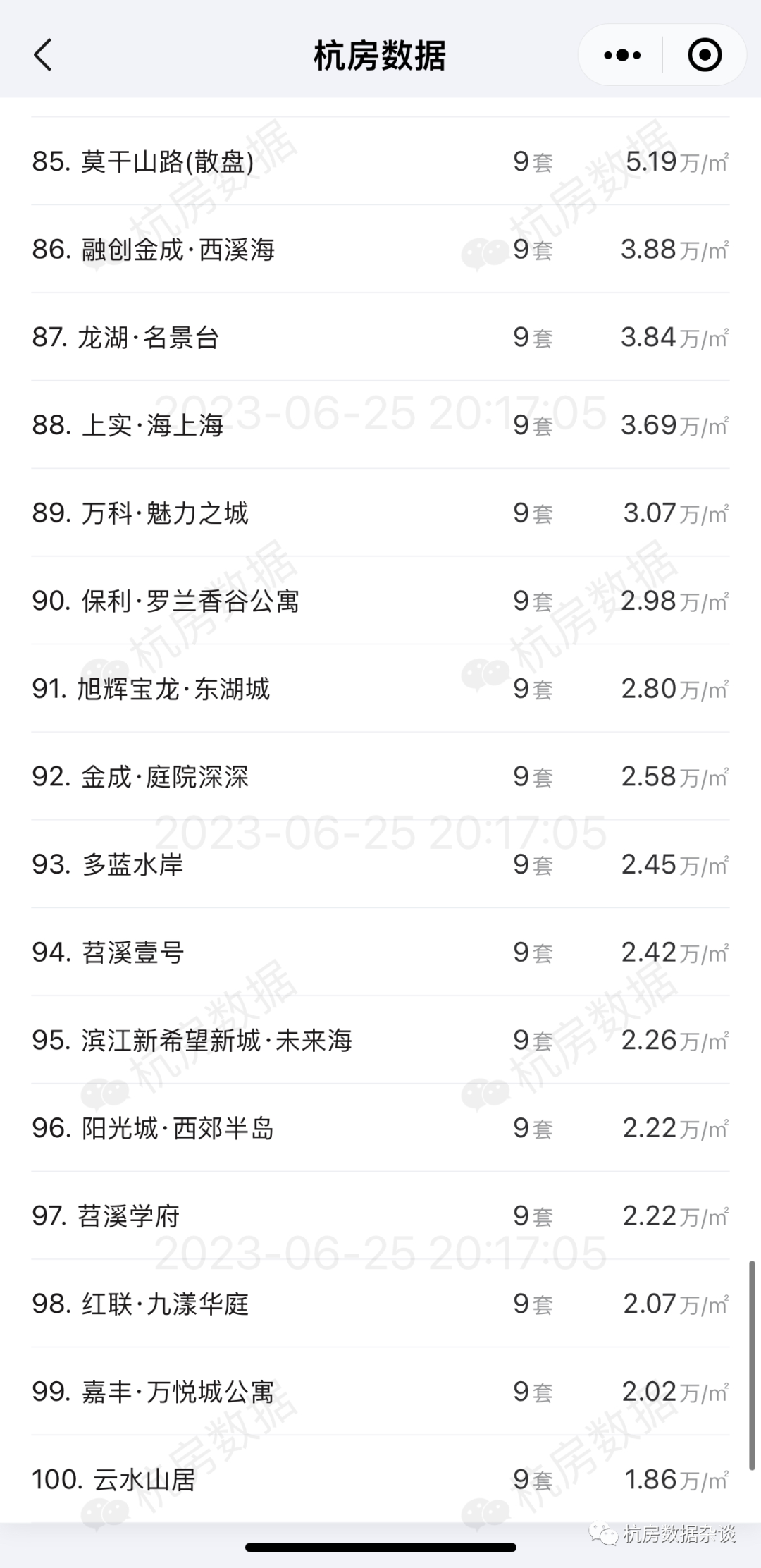
Task: Open 嘉丰·万悦城公寓 listing
Action: tap(380, 1392)
